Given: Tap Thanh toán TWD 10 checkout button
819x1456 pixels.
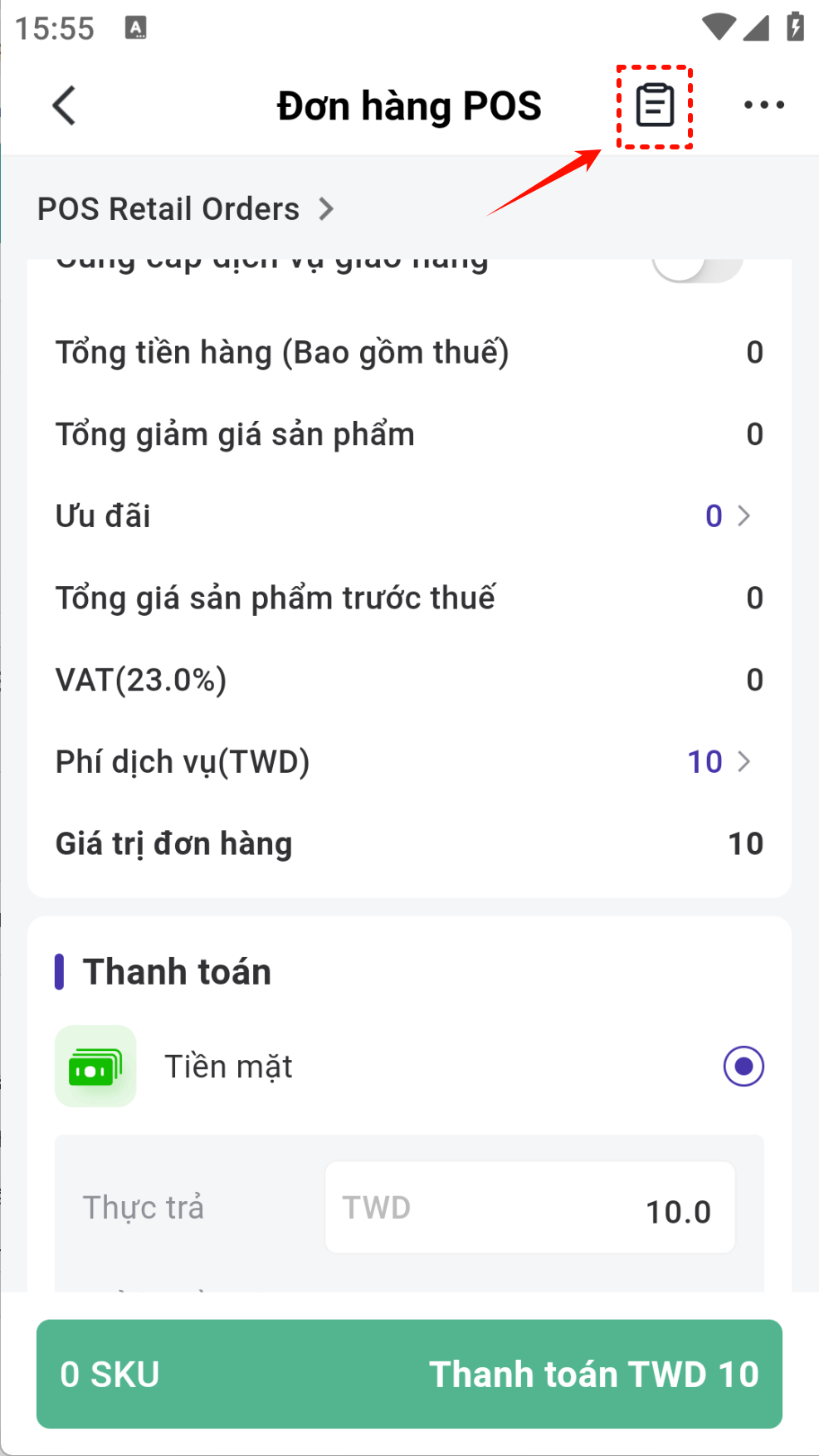Looking at the screenshot, I should pyautogui.click(x=409, y=1374).
